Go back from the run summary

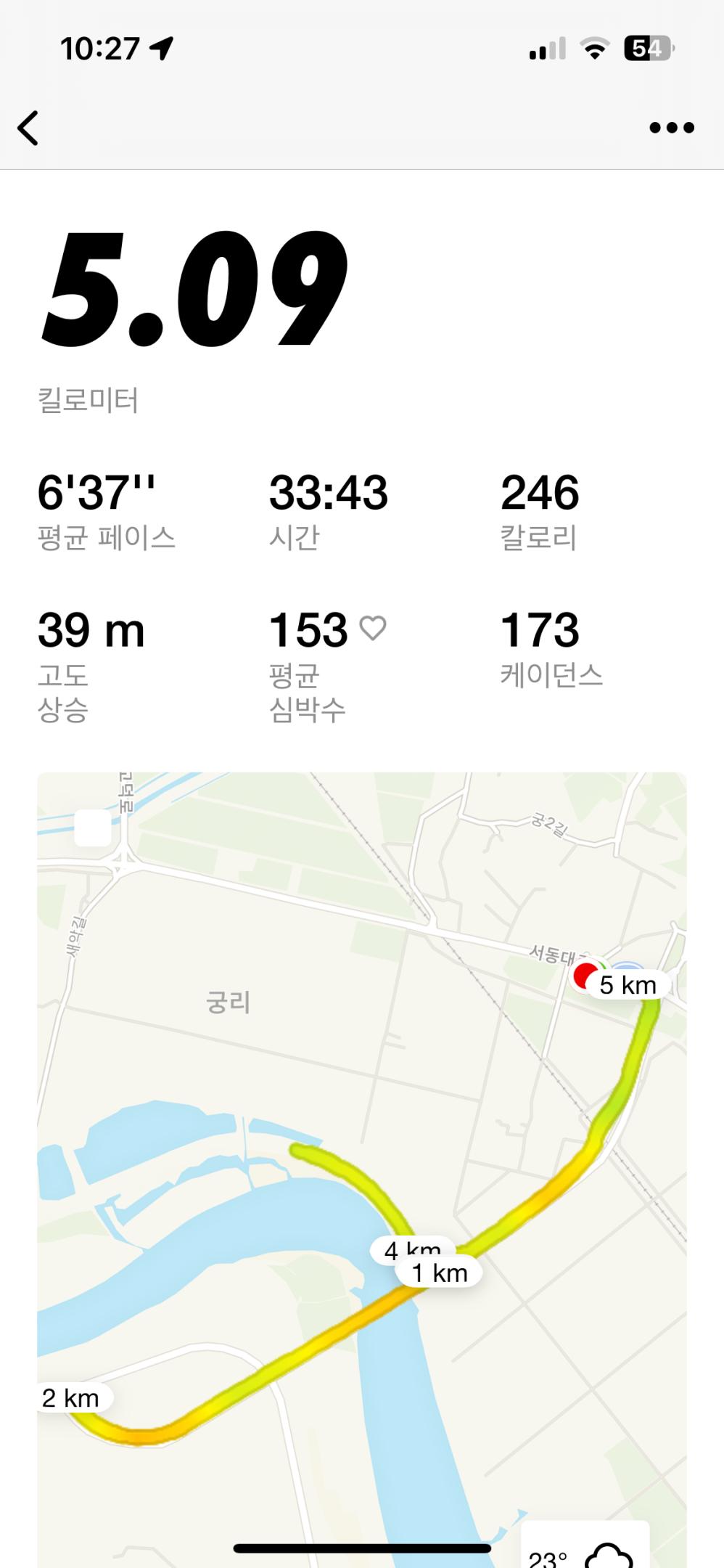pos(28,128)
